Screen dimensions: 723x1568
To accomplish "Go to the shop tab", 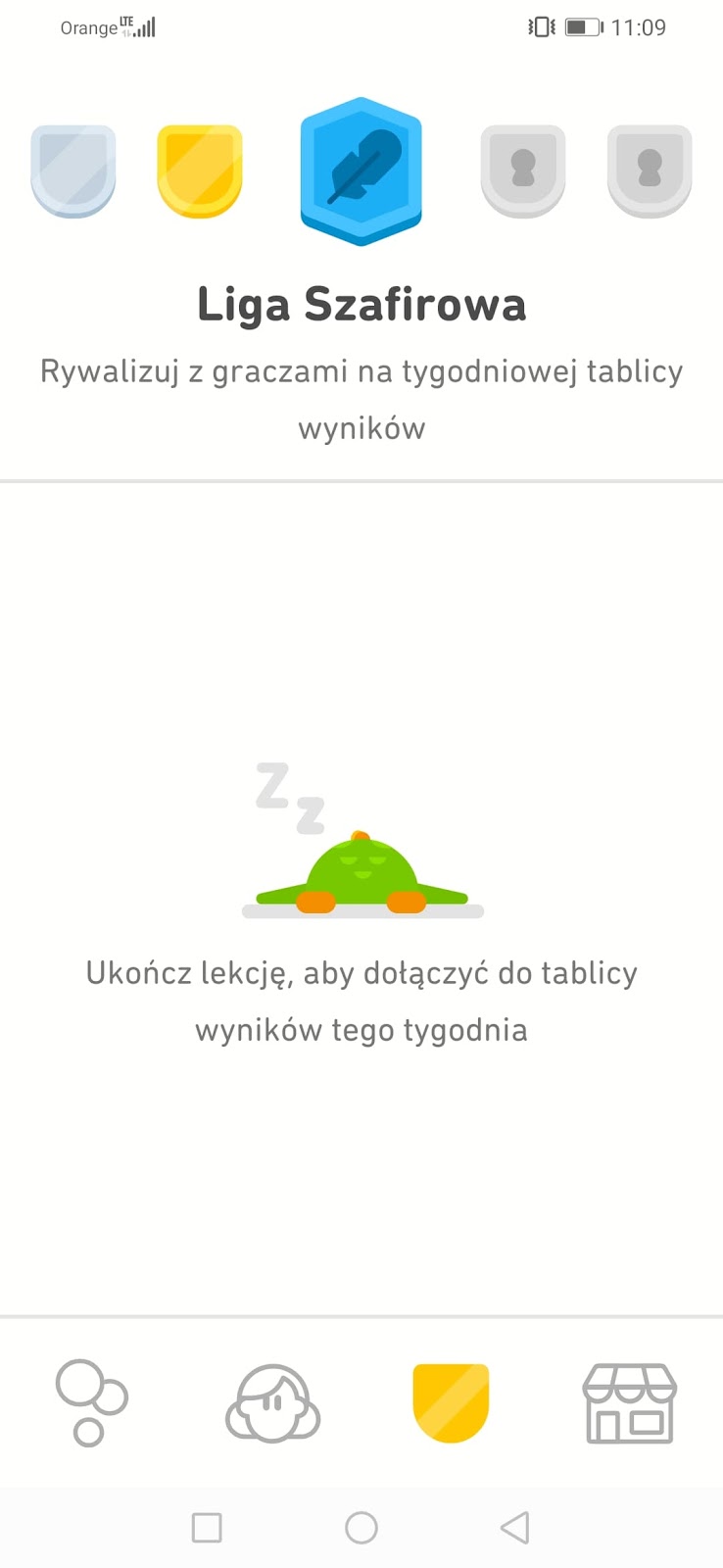I will point(629,1403).
